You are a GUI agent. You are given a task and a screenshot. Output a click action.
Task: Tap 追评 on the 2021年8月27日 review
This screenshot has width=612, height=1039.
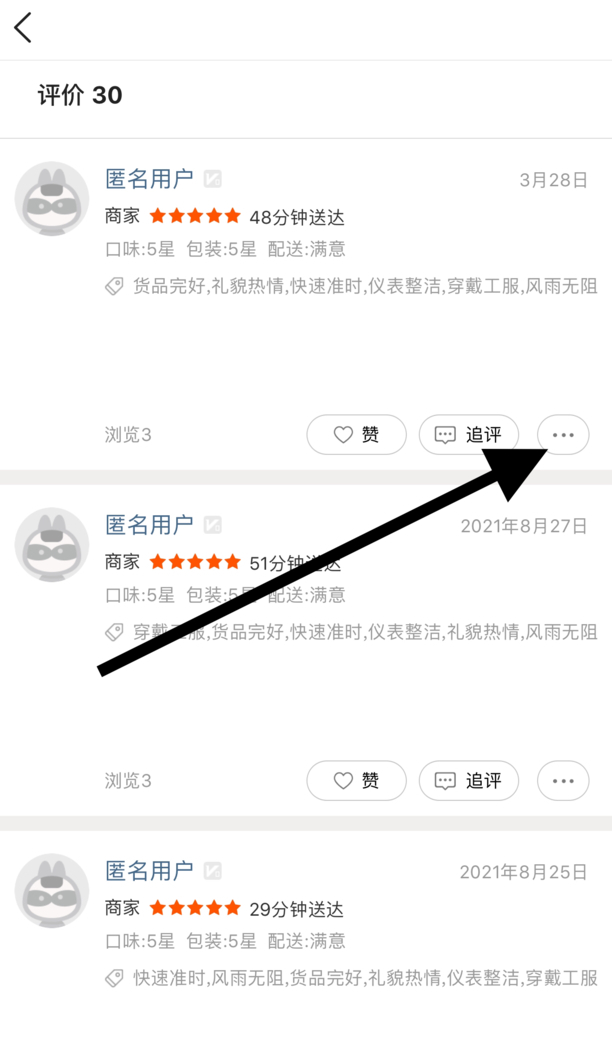[468, 780]
